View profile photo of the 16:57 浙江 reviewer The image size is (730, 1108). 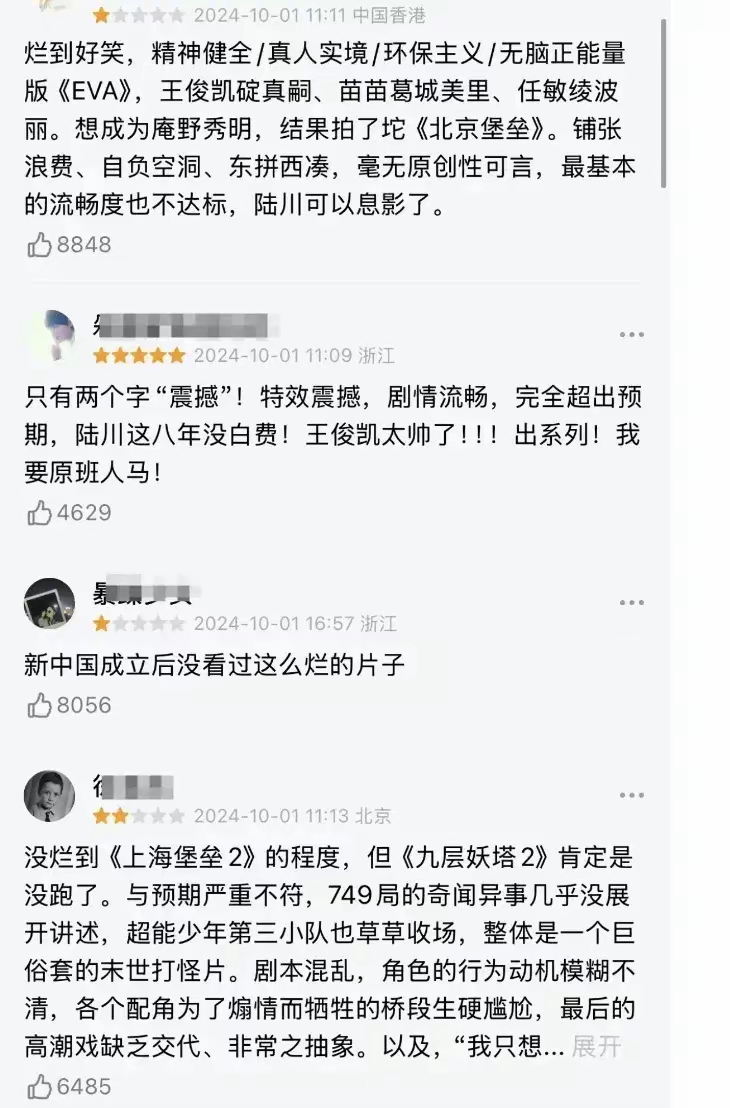tap(50, 603)
